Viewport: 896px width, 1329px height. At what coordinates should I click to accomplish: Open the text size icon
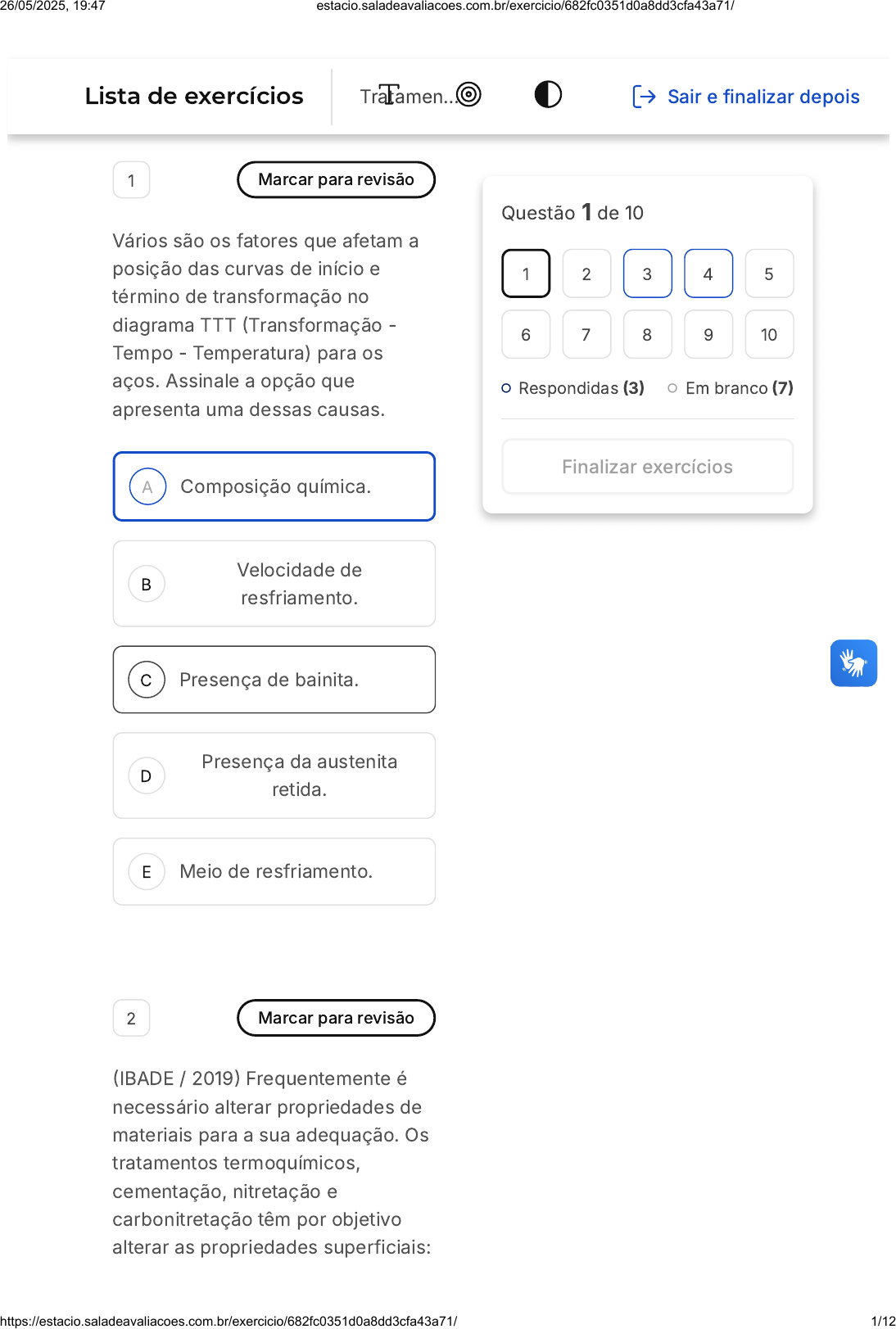[x=391, y=94]
